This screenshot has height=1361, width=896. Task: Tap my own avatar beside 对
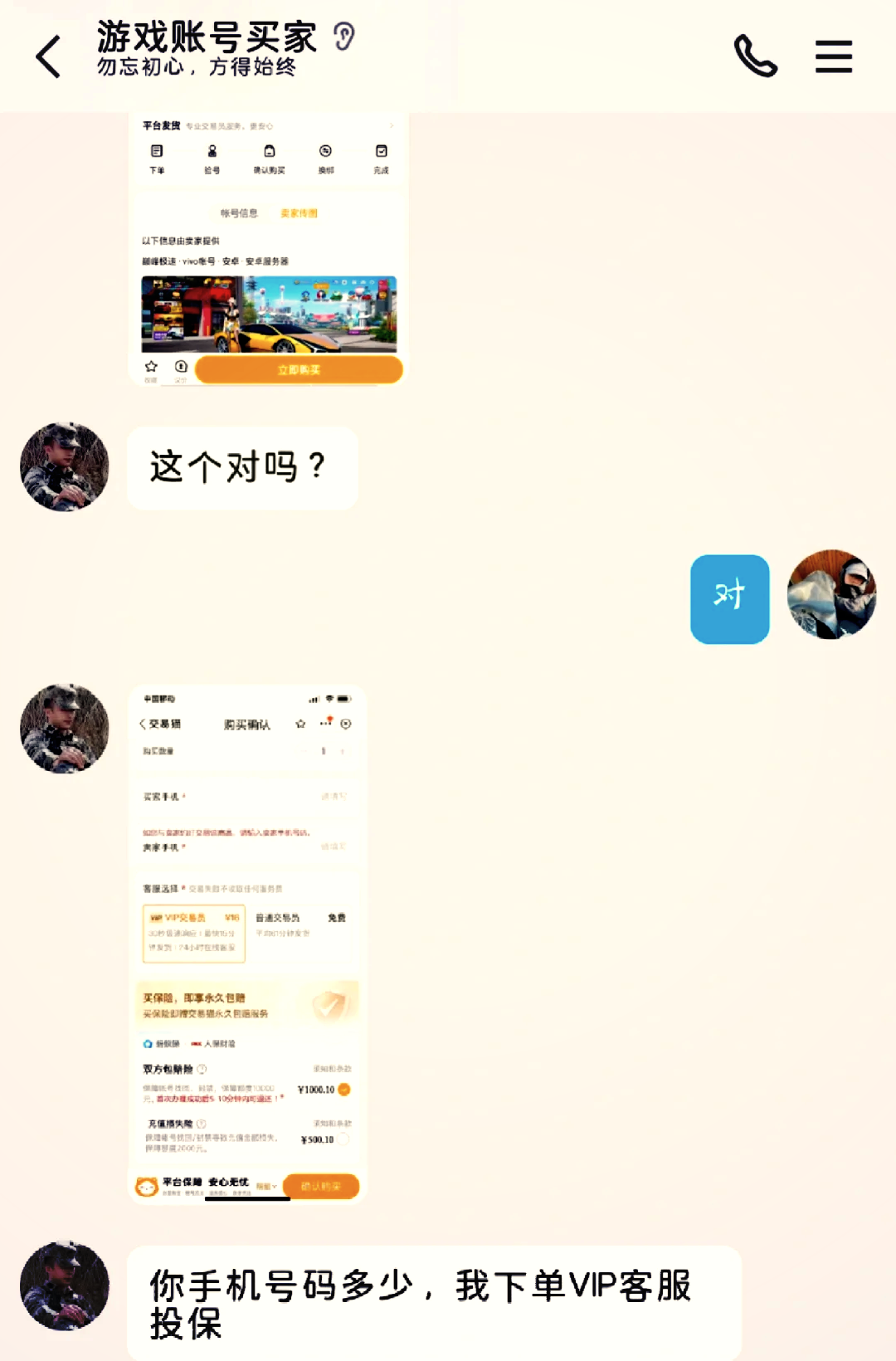831,594
